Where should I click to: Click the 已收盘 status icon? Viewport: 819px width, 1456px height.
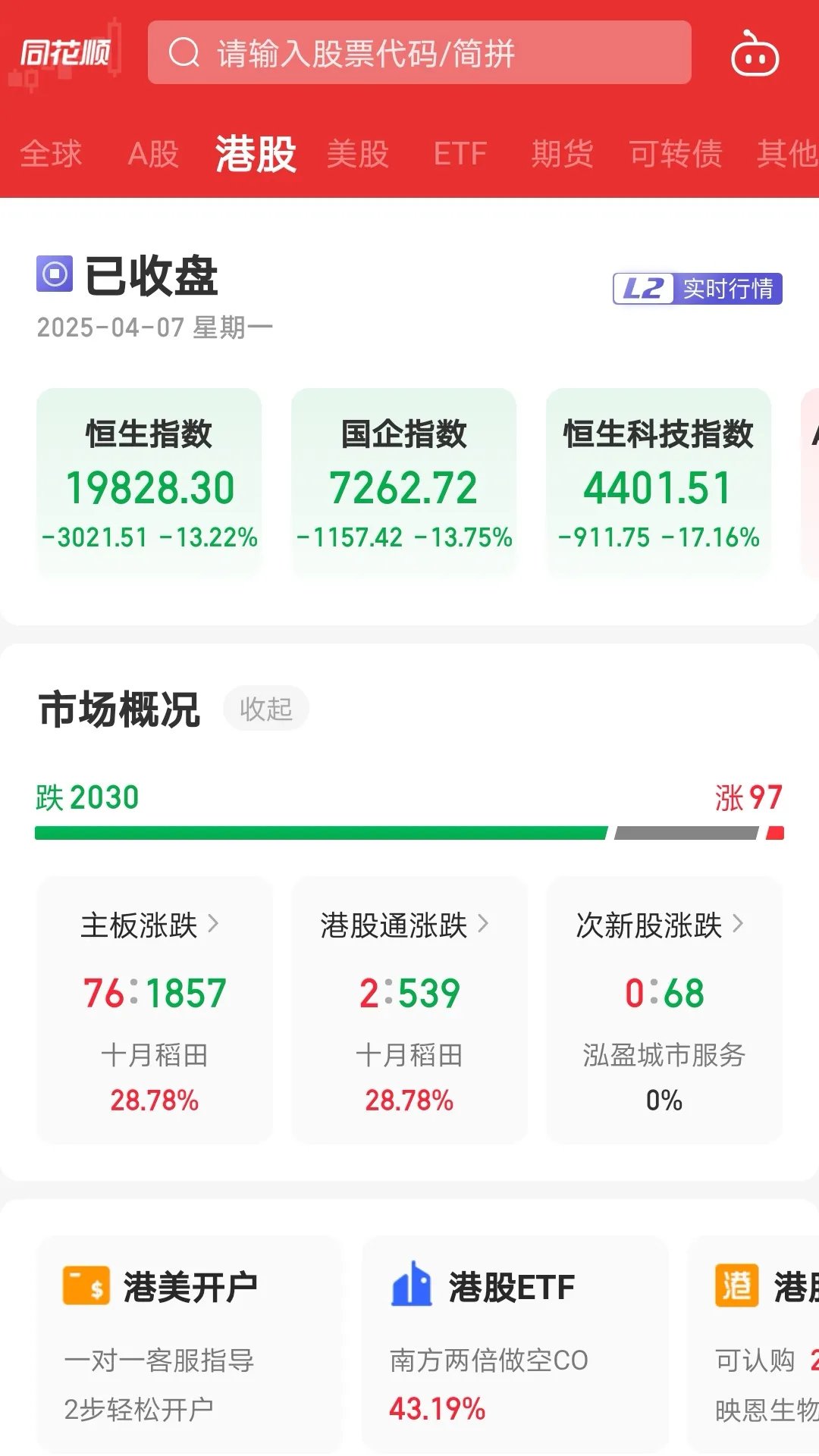pyautogui.click(x=54, y=274)
